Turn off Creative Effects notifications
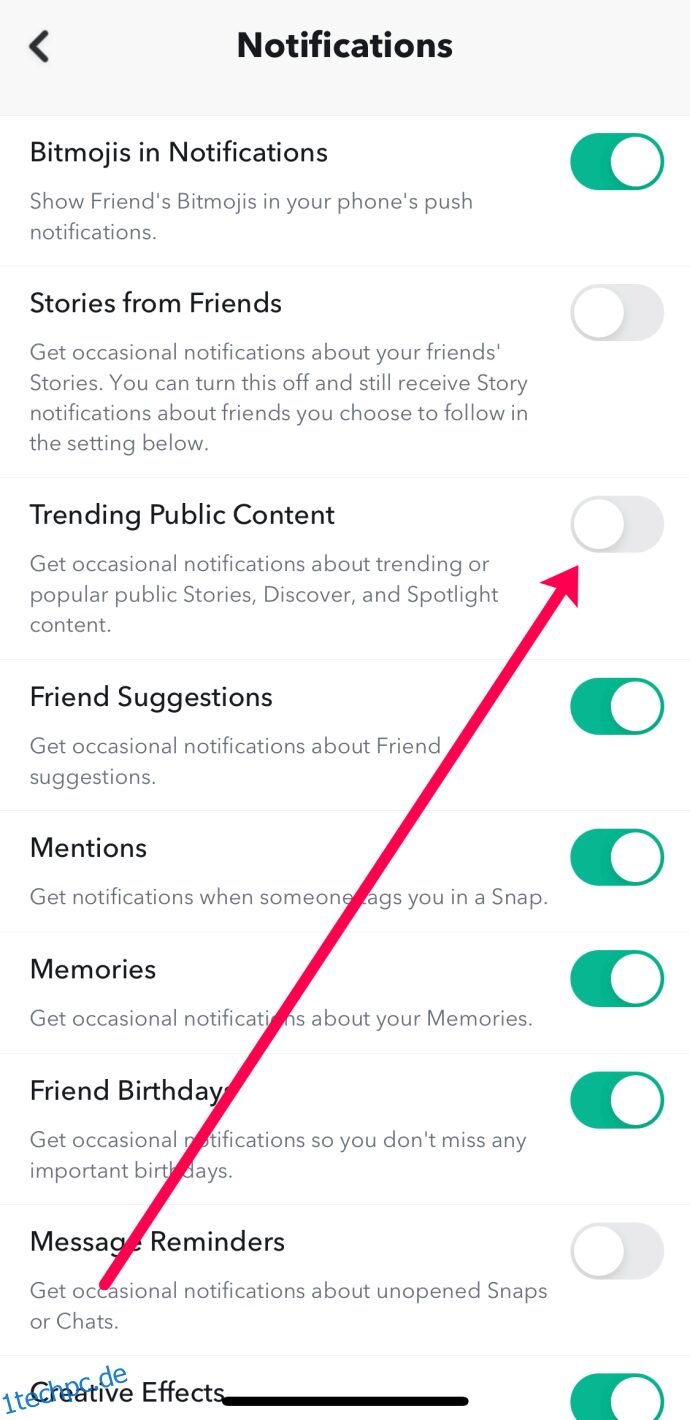 point(617,1397)
